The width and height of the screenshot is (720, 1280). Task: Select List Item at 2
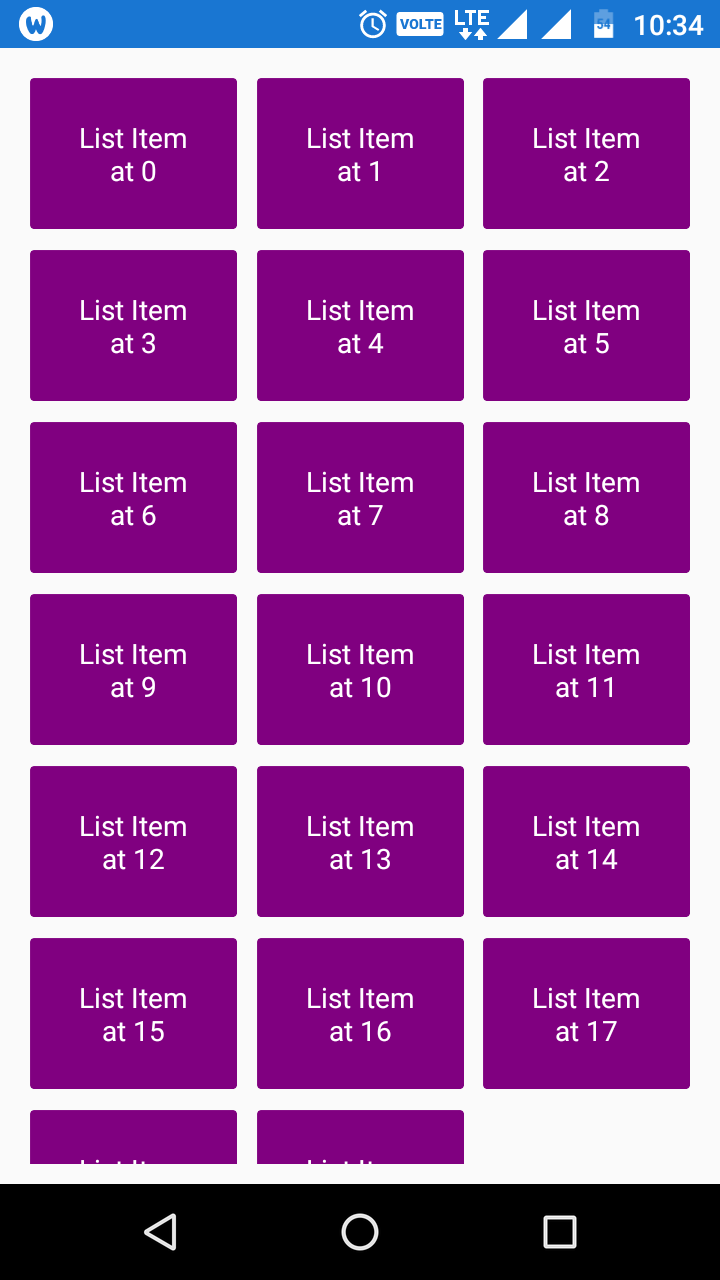click(x=586, y=153)
